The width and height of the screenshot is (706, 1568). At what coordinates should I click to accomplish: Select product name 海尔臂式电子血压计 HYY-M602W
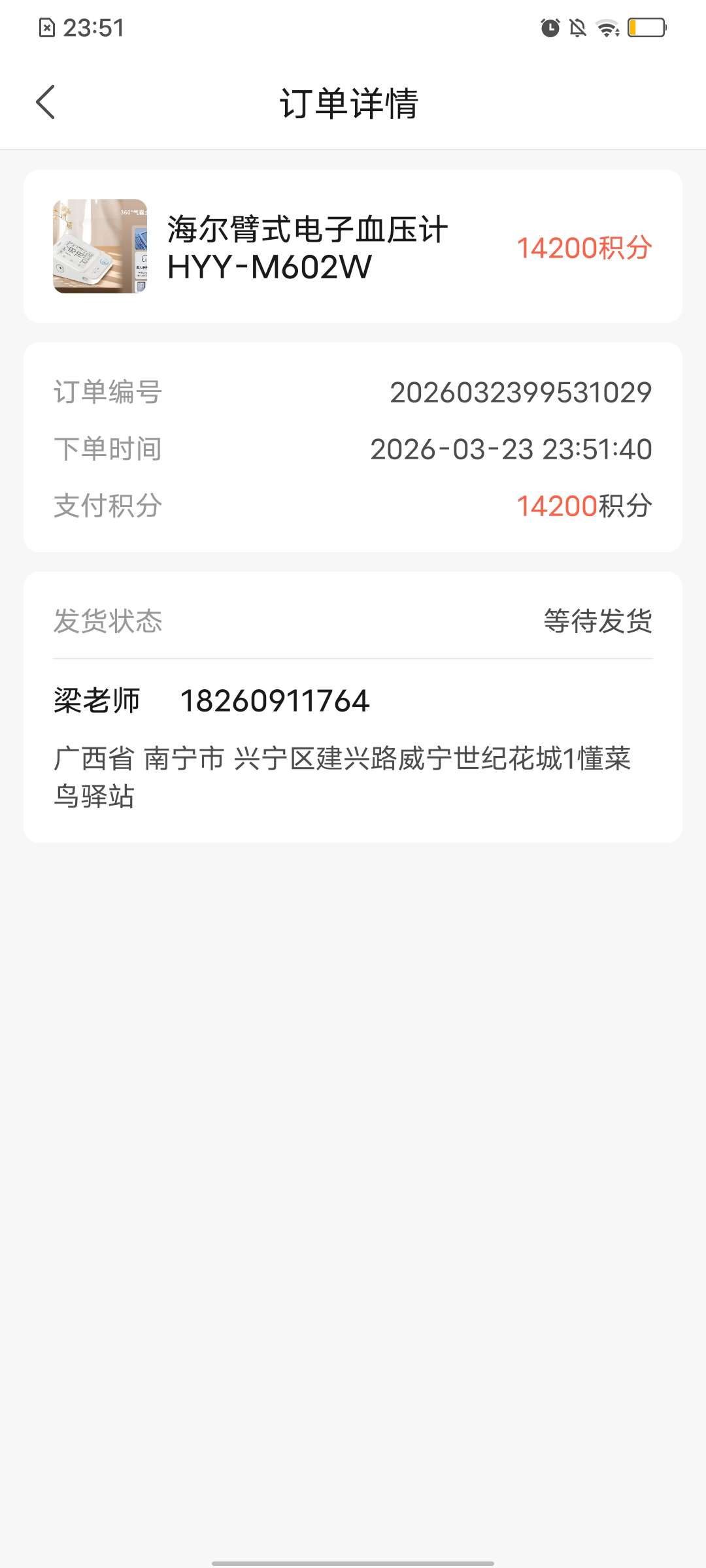[307, 246]
